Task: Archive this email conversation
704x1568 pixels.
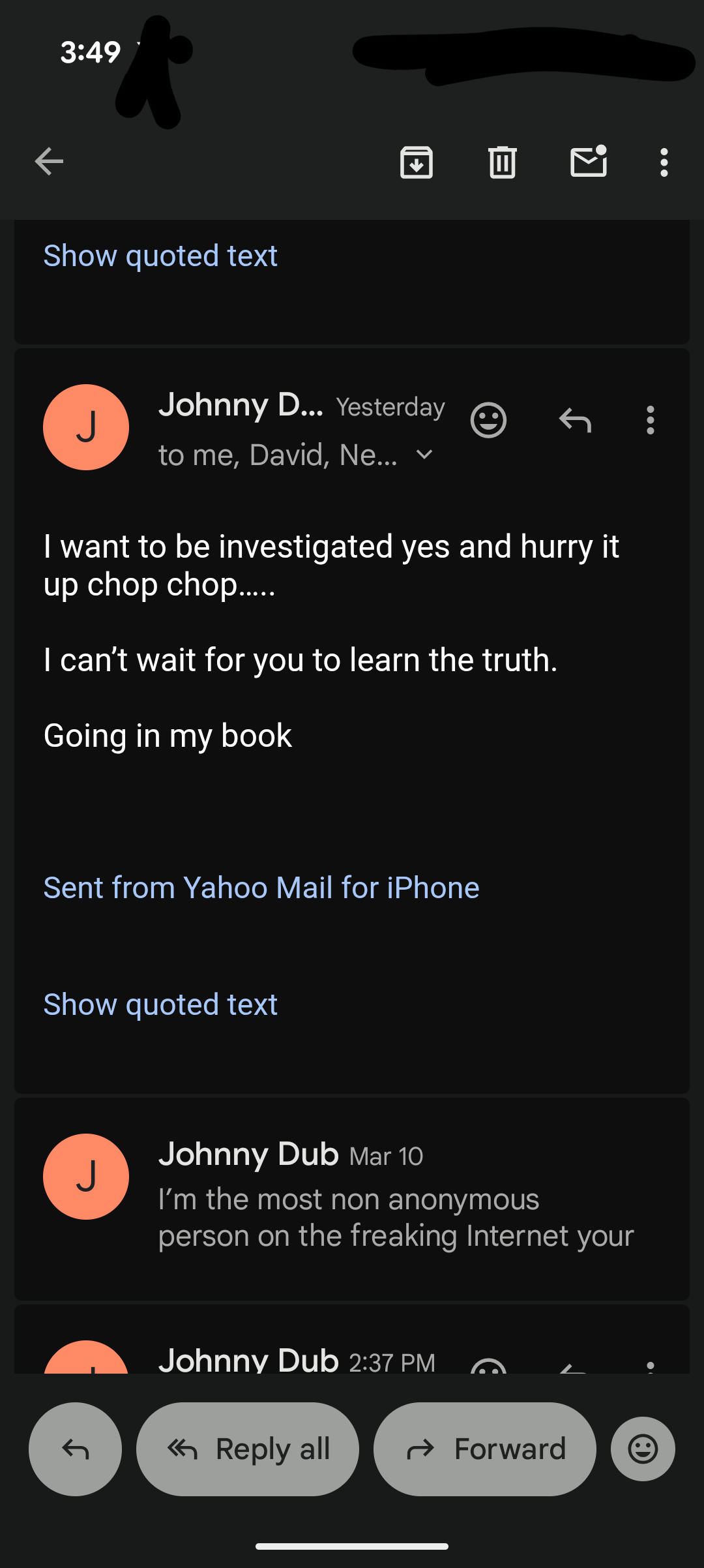Action: (x=417, y=162)
